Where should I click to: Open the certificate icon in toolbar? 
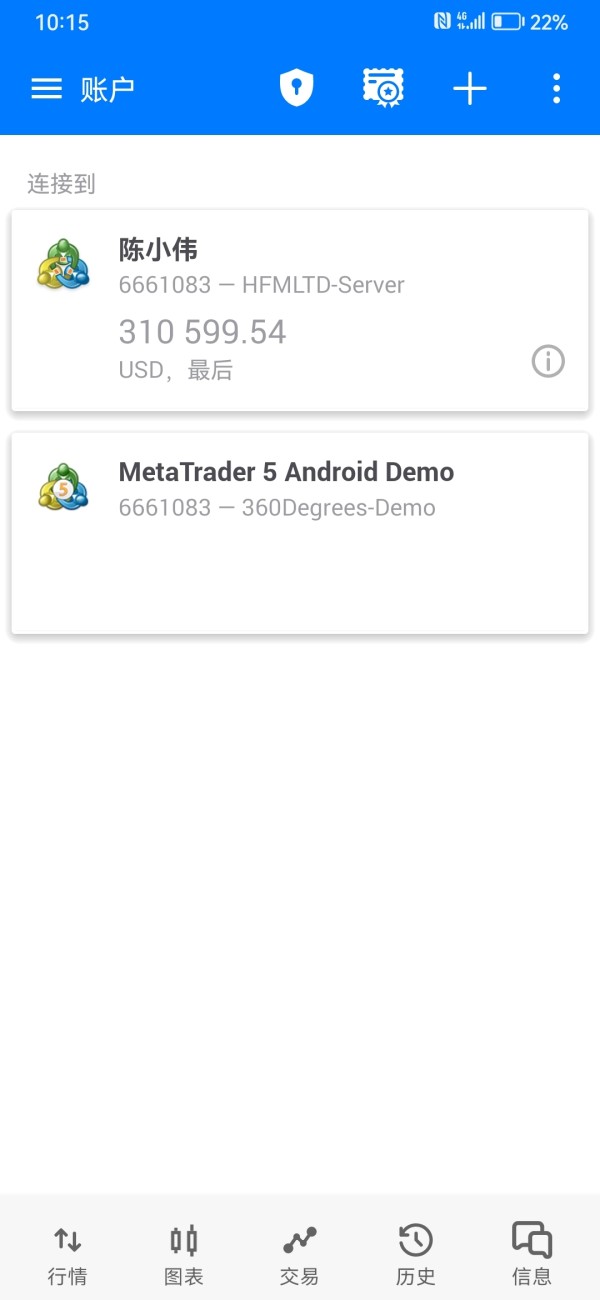click(383, 89)
